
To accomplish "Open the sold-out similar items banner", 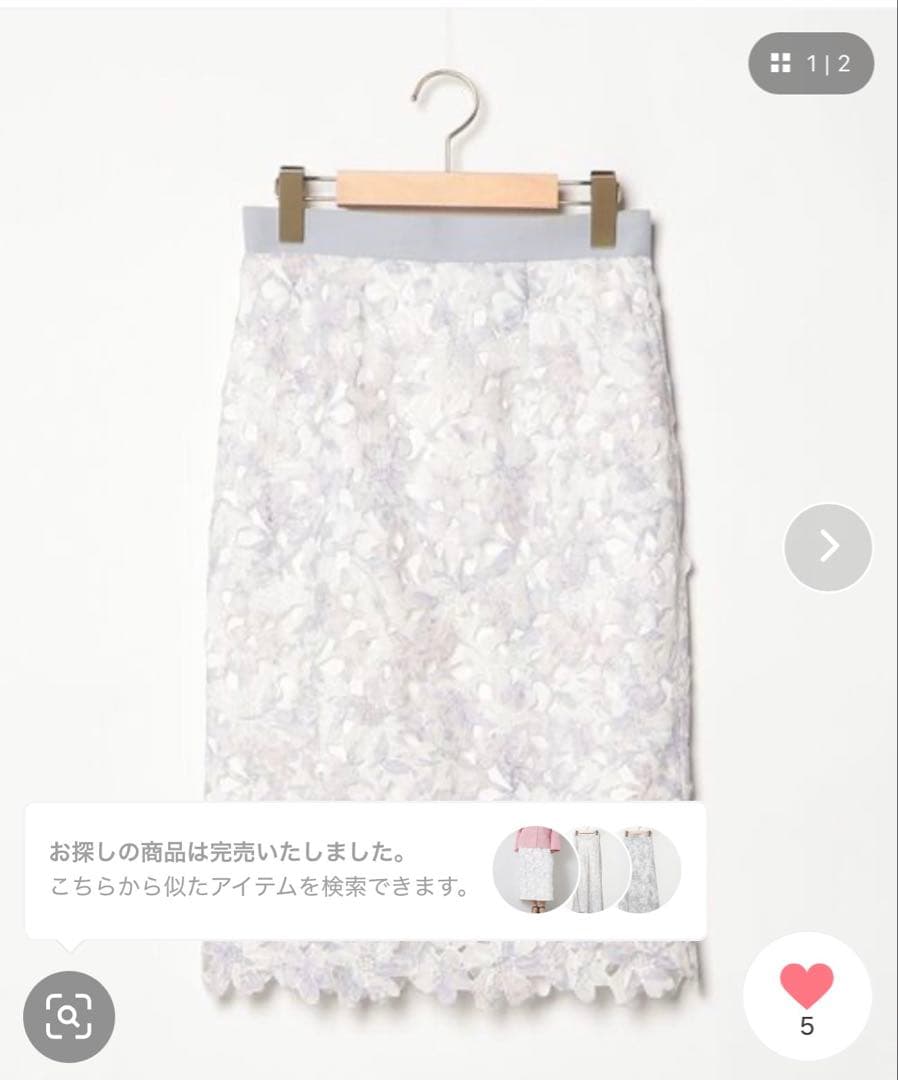I will tap(366, 871).
